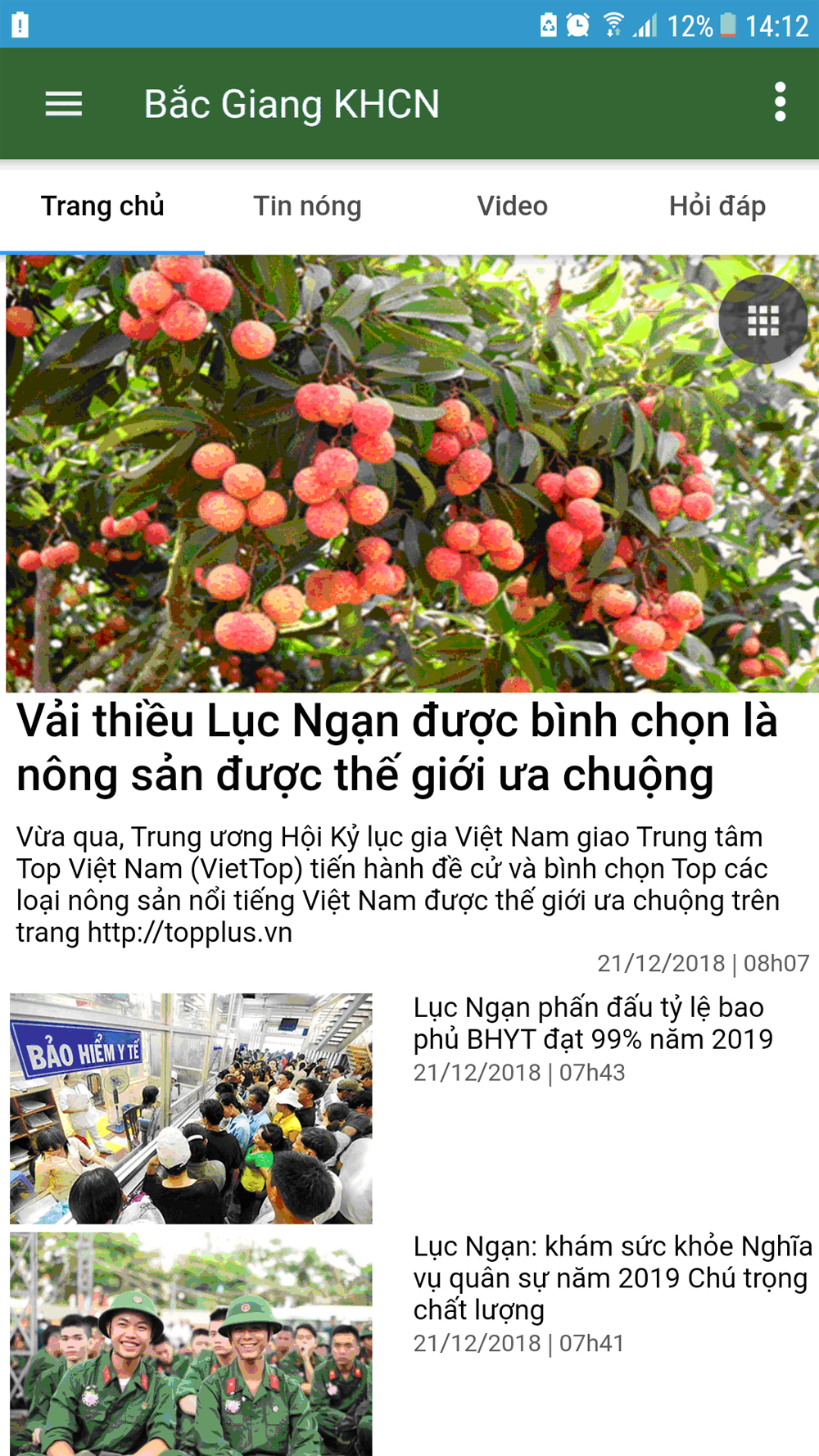Viewport: 819px width, 1456px height.
Task: Open the three-dot overflow menu
Action: pos(780,102)
